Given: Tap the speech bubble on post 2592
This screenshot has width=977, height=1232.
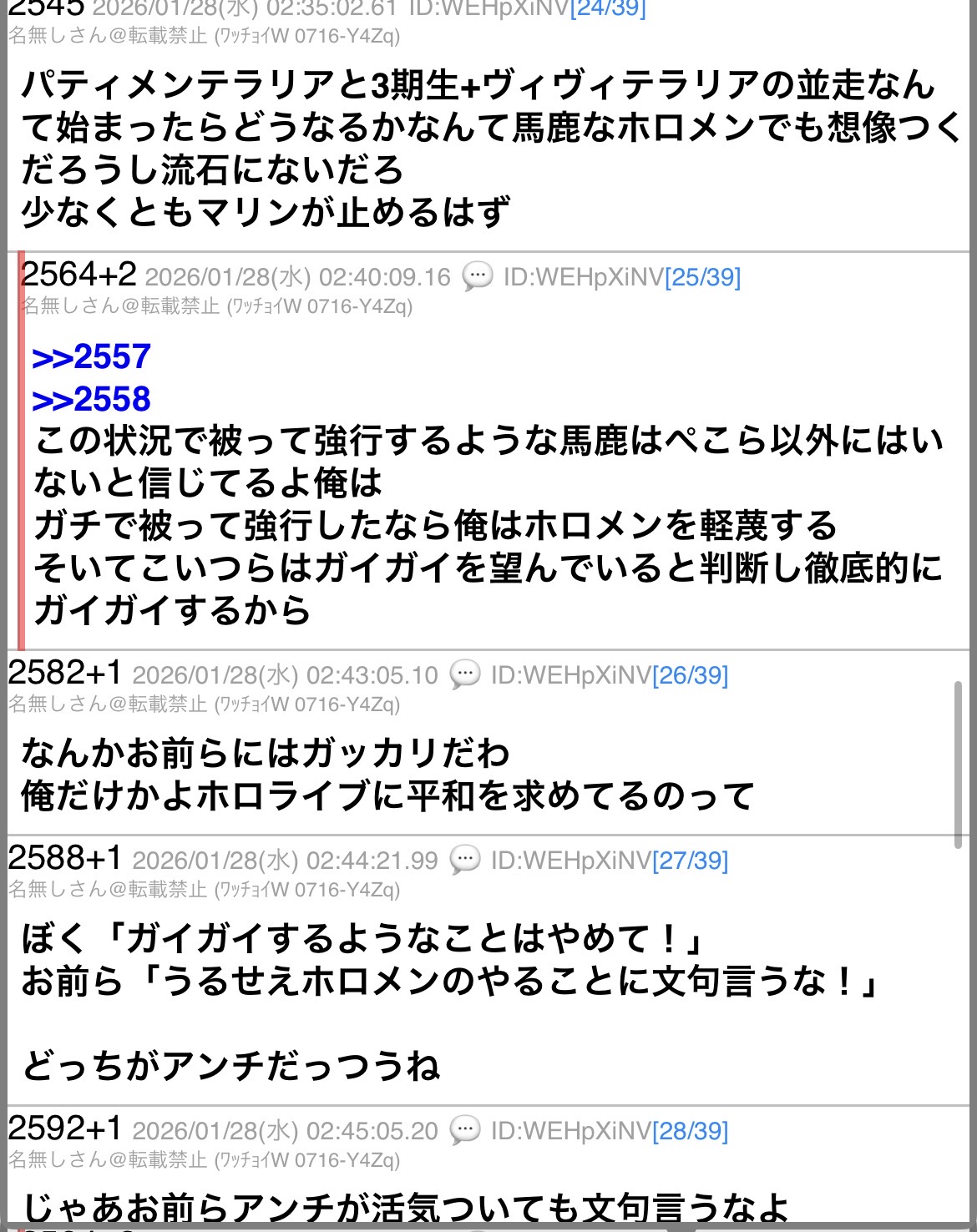Looking at the screenshot, I should click(x=465, y=1131).
